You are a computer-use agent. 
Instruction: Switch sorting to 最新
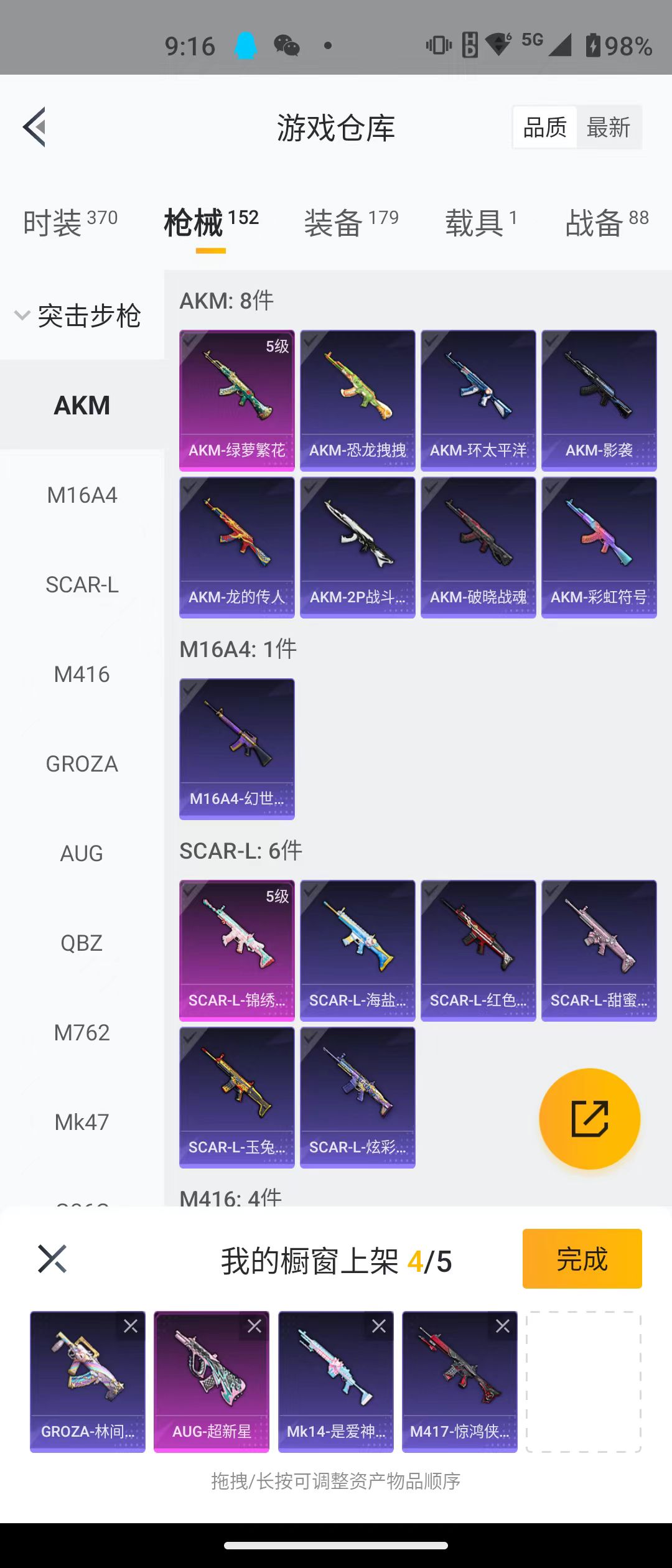(608, 128)
